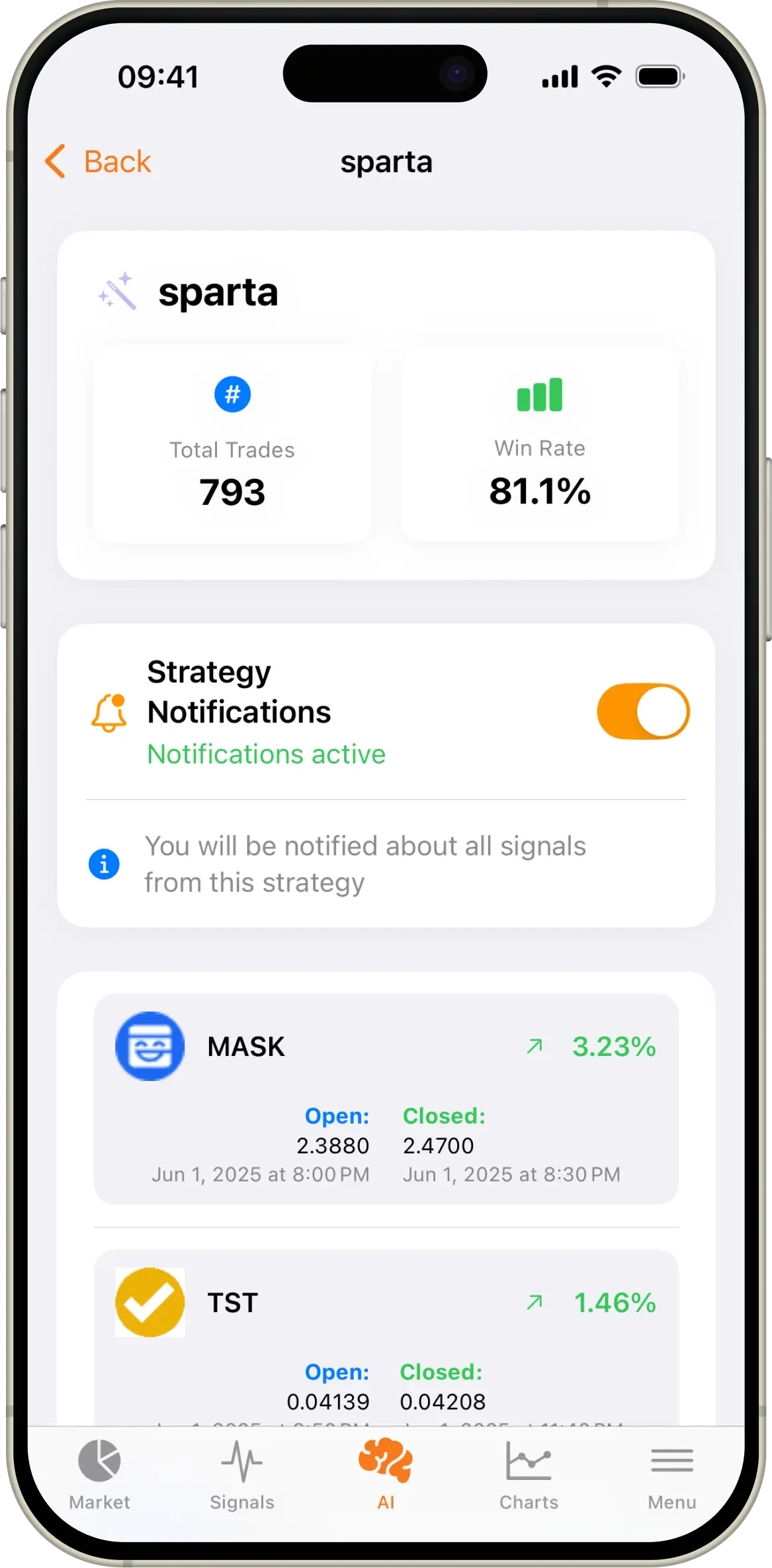Select the AI tab

[x=386, y=1473]
